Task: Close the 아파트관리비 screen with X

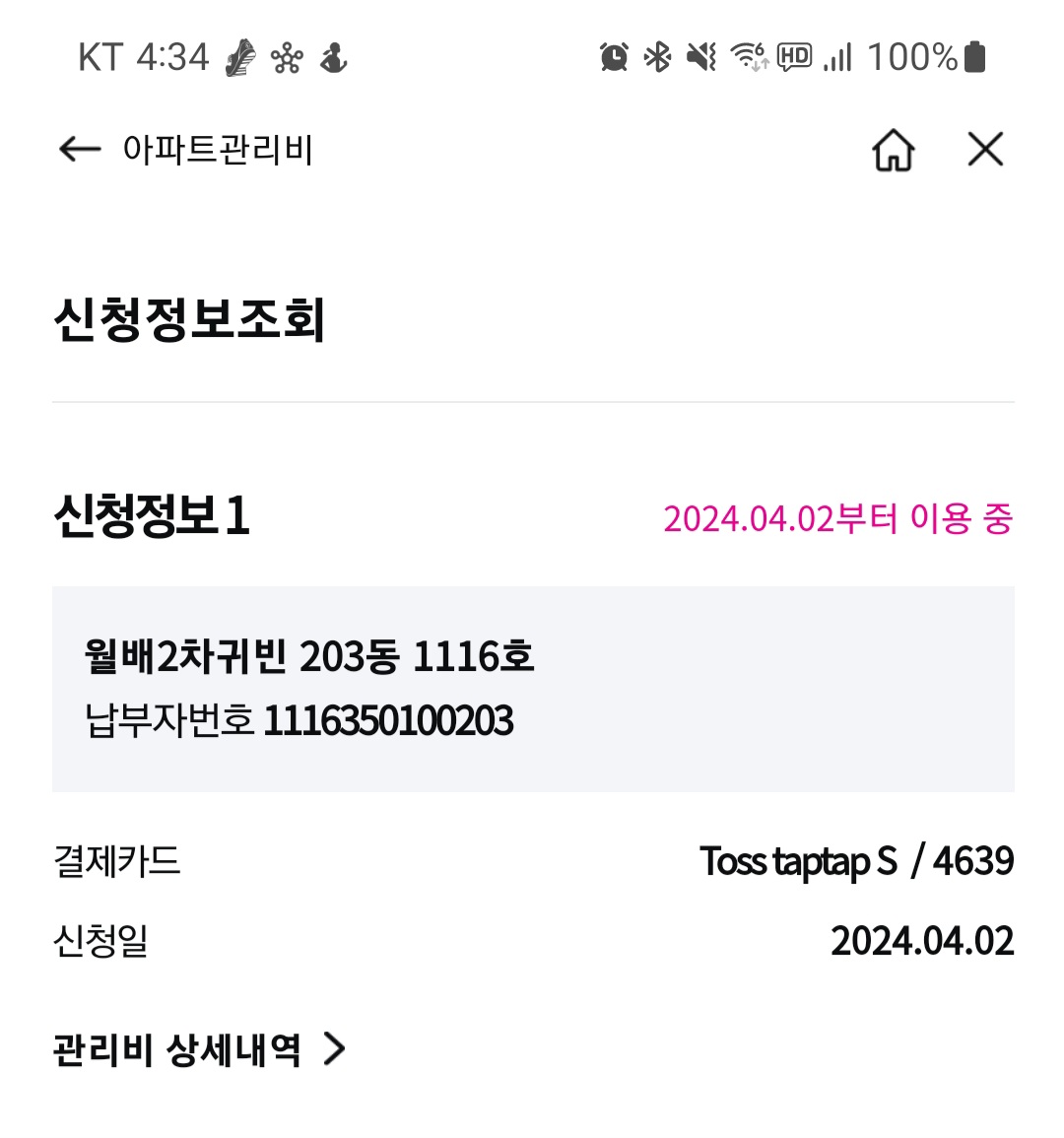Action: 985,149
